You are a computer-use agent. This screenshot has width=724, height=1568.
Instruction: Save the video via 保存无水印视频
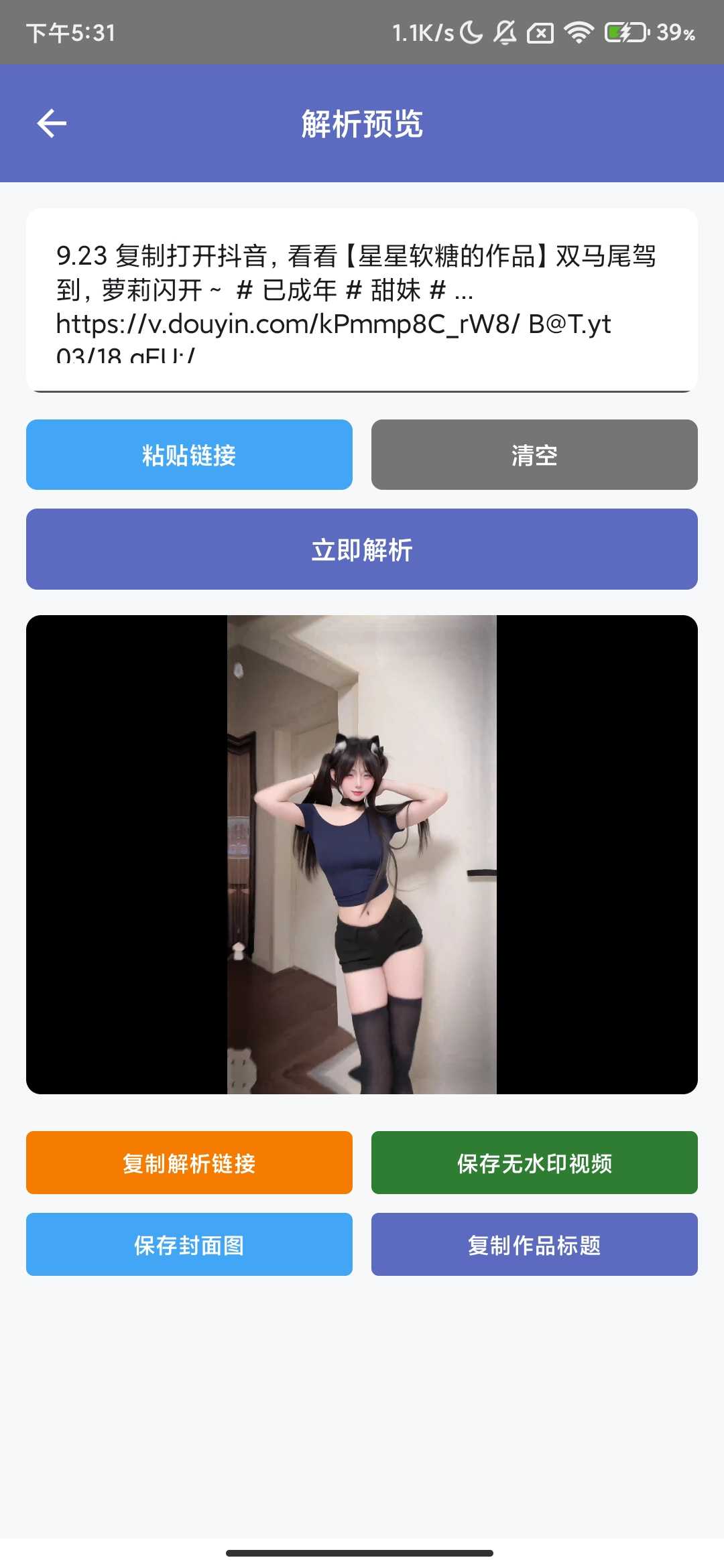click(x=534, y=1163)
